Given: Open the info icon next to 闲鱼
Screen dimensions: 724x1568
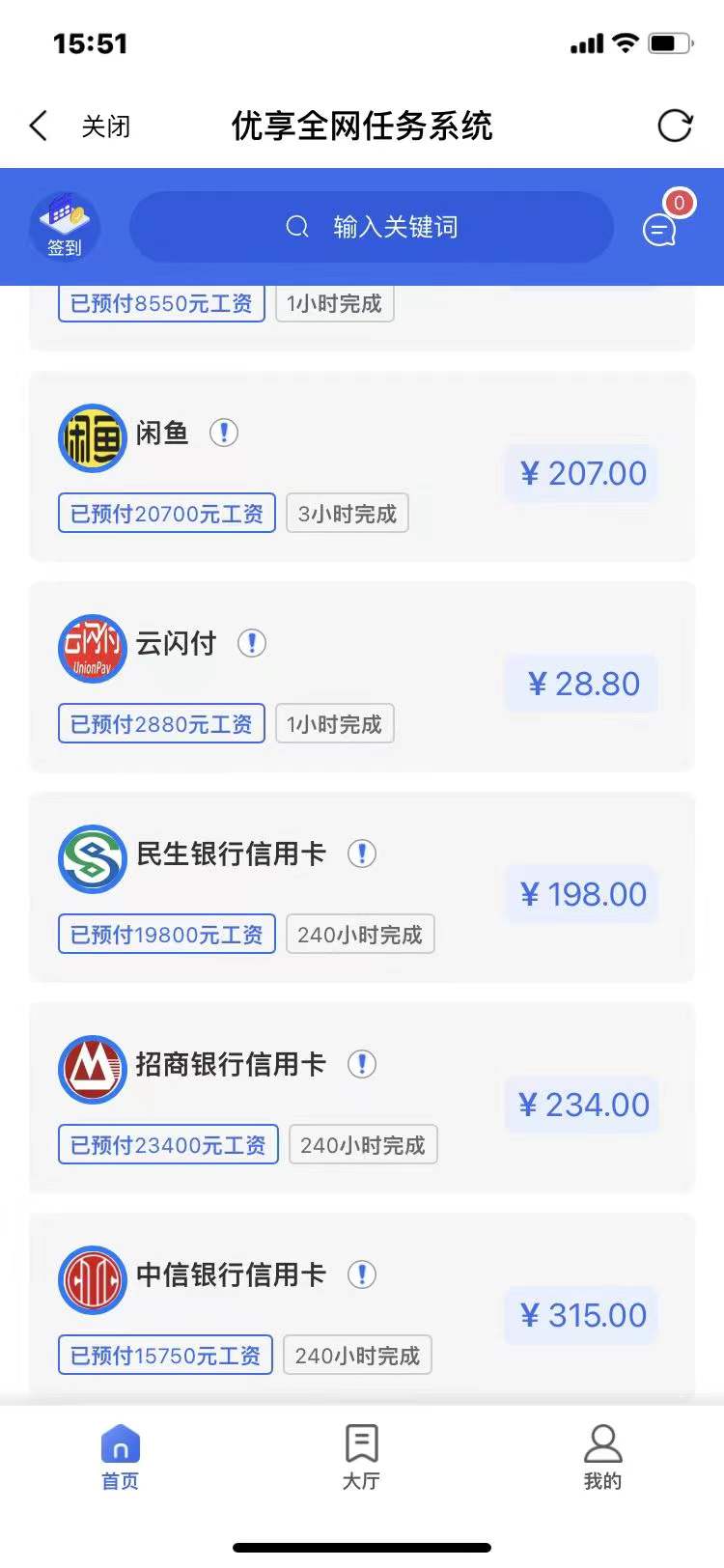Looking at the screenshot, I should (223, 434).
